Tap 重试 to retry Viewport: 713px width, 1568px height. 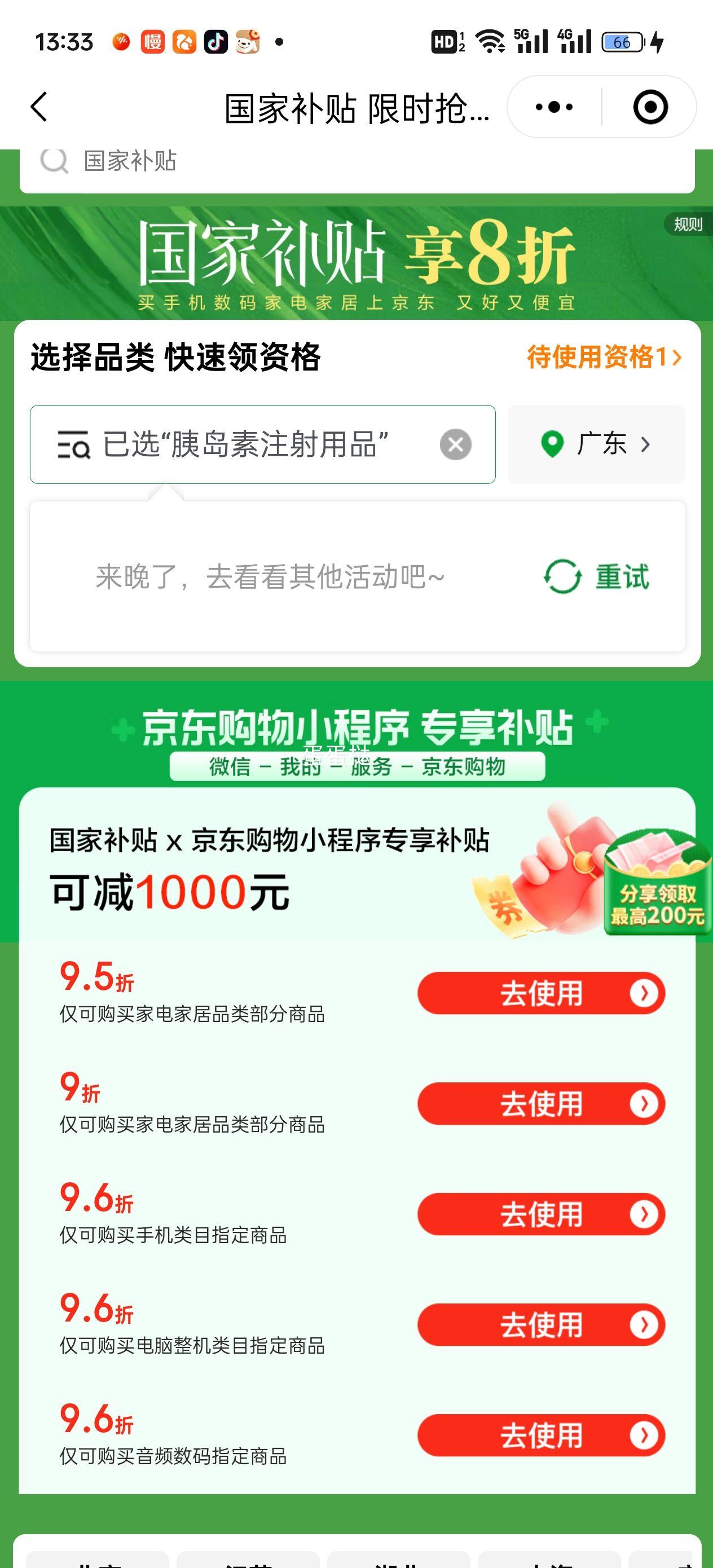click(x=597, y=576)
